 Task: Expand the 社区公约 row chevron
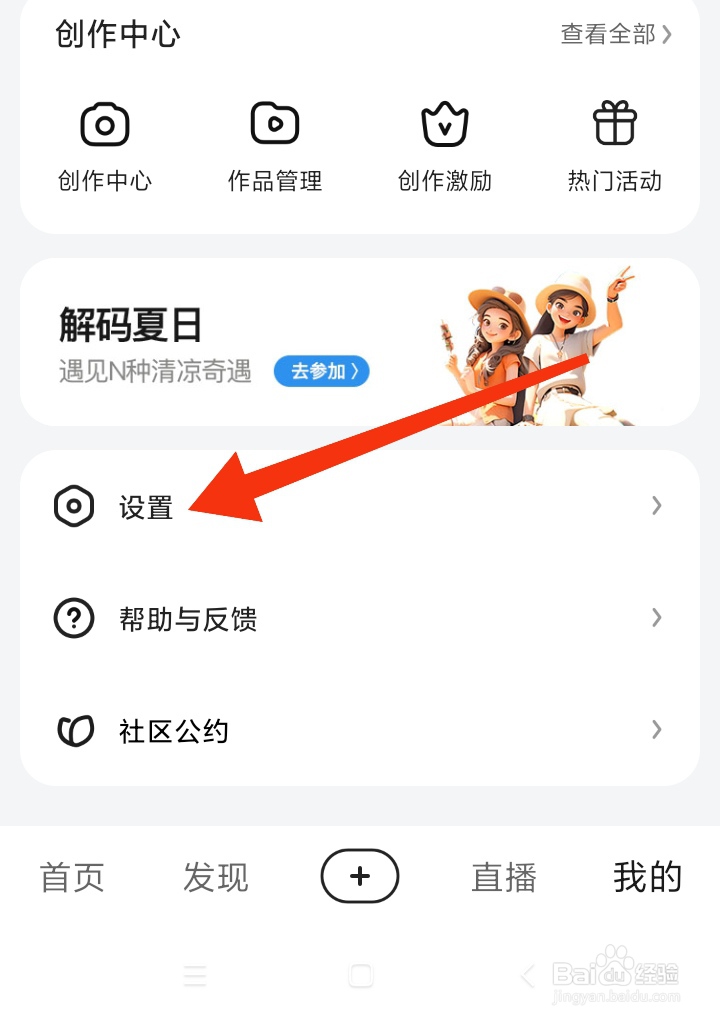click(657, 730)
